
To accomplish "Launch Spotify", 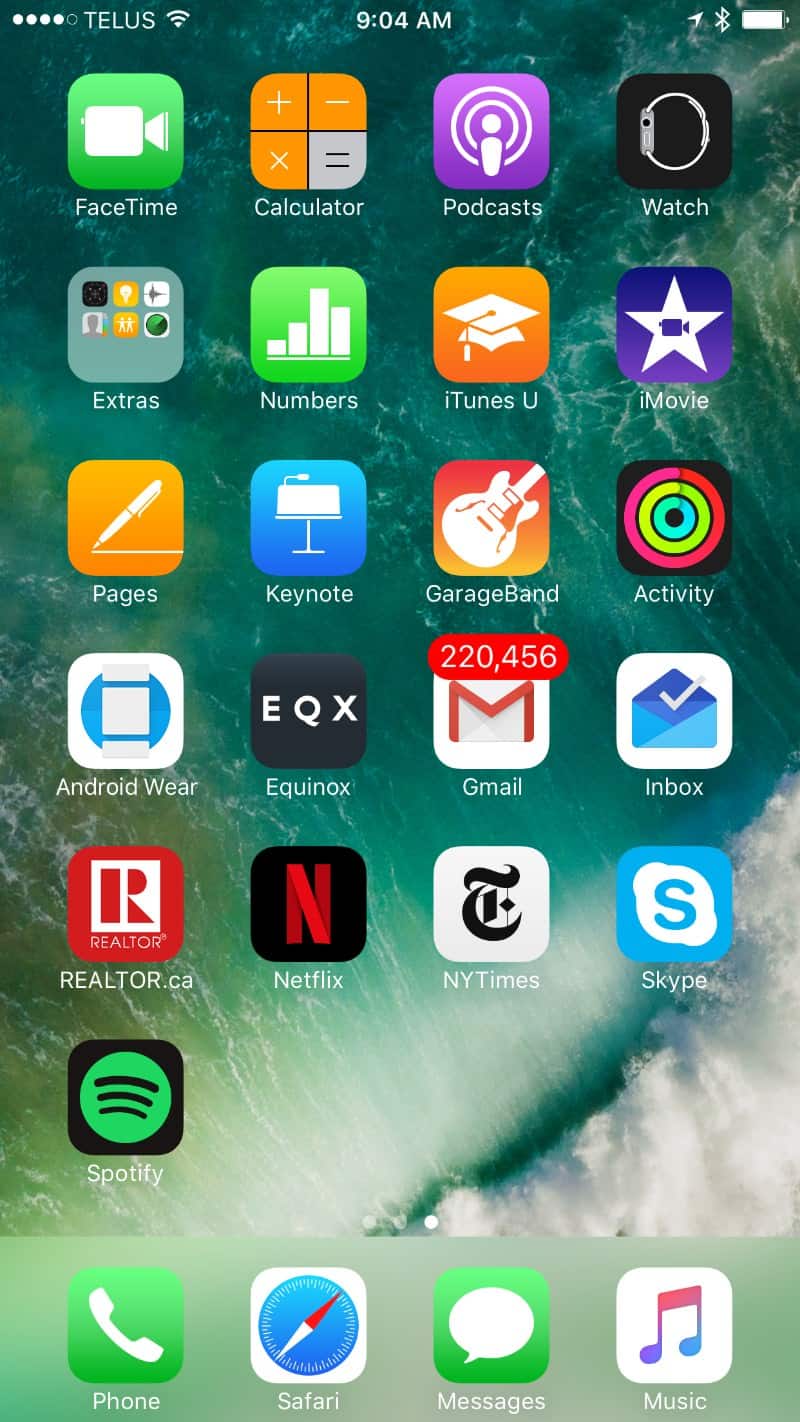I will pyautogui.click(x=125, y=1096).
